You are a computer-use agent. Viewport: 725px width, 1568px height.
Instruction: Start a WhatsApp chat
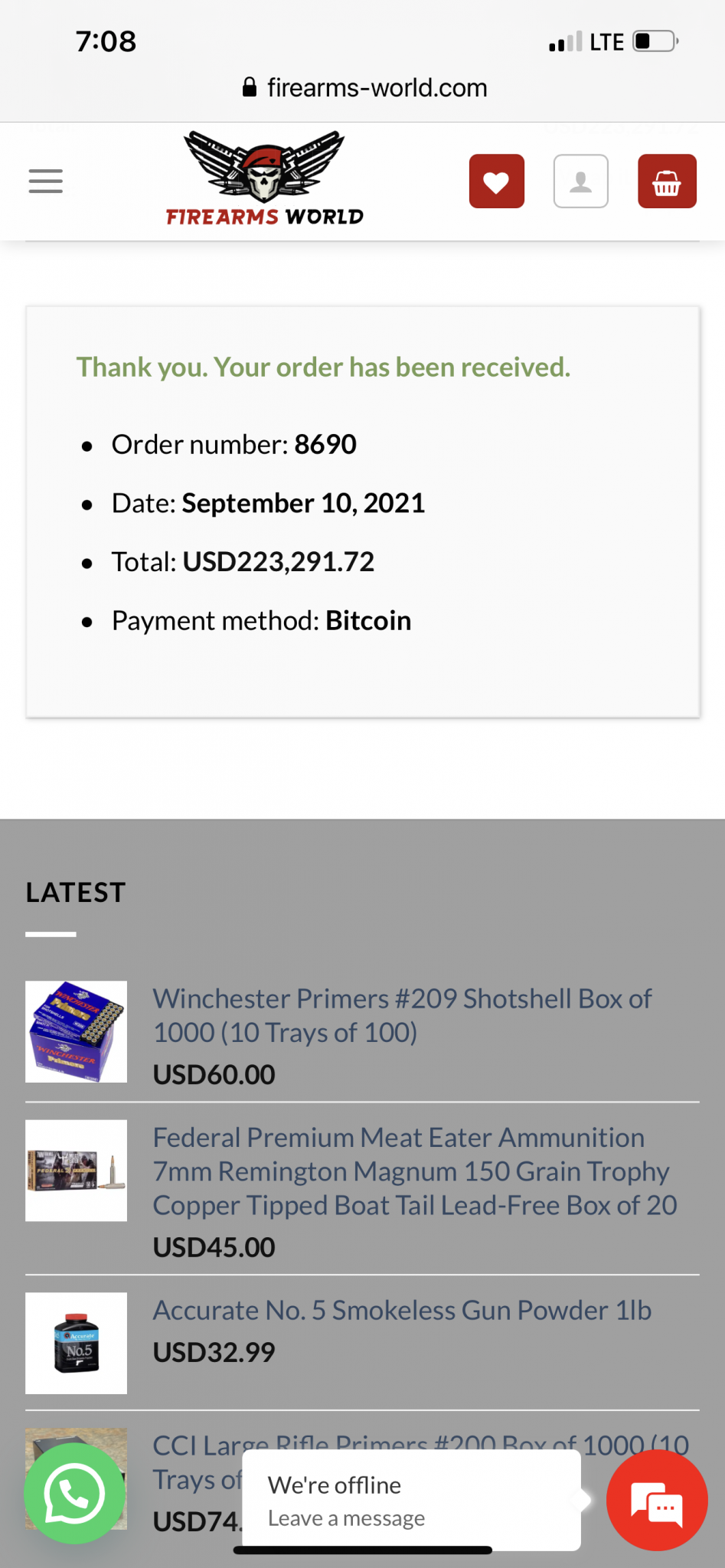[74, 1494]
